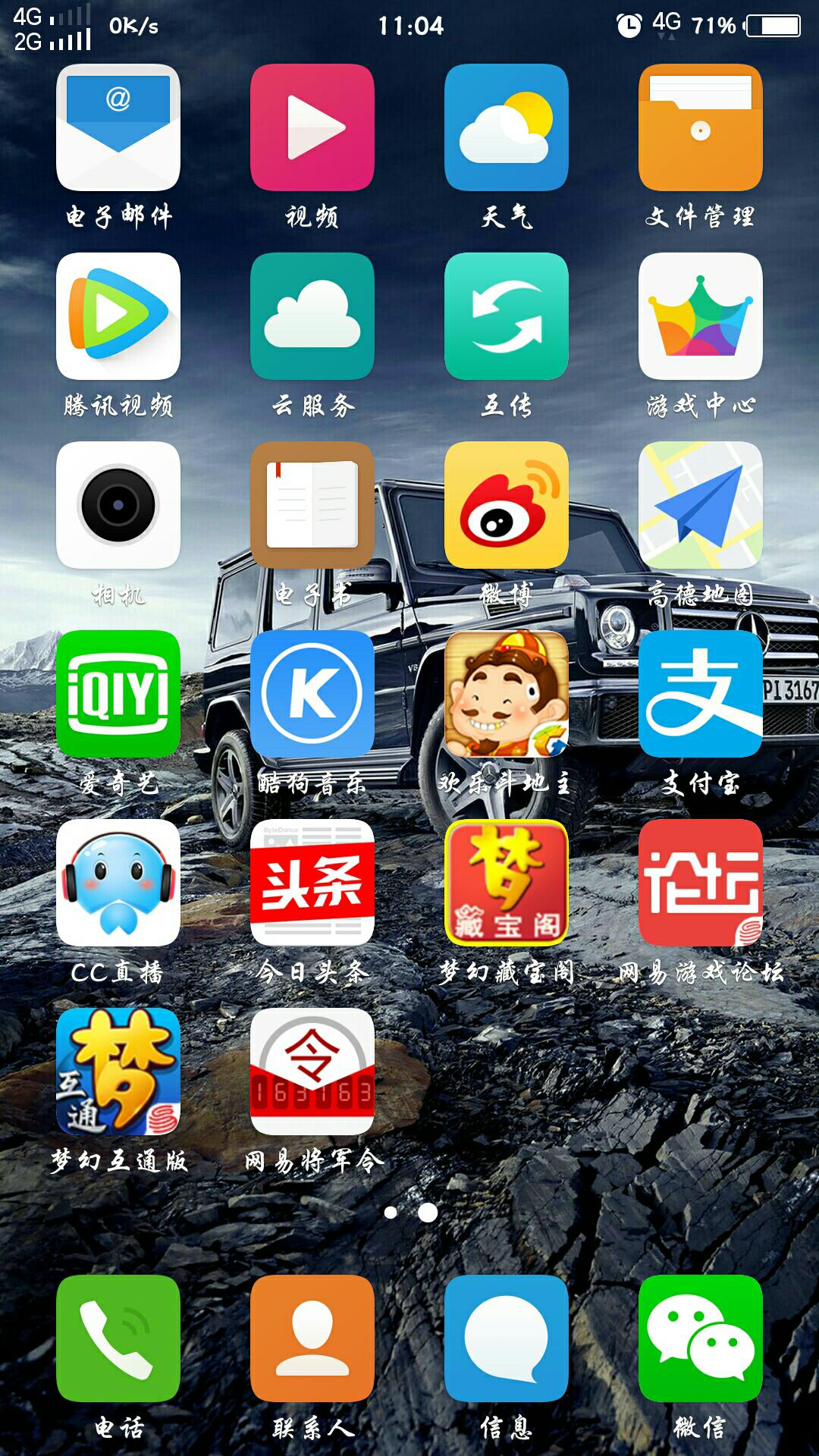819x1456 pixels.
Task: Open 文件管理 file manager
Action: 701,127
